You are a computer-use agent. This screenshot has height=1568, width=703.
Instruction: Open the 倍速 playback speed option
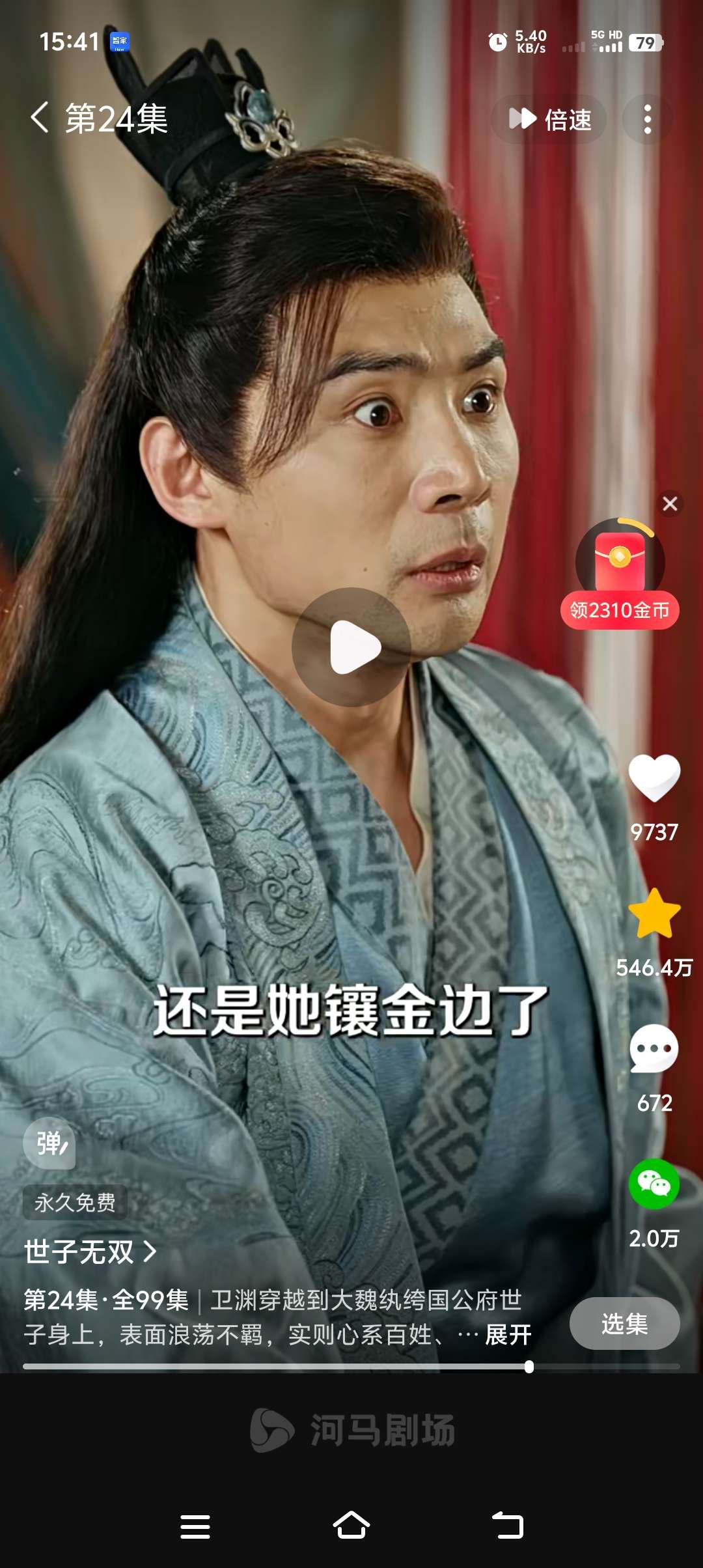[x=549, y=119]
